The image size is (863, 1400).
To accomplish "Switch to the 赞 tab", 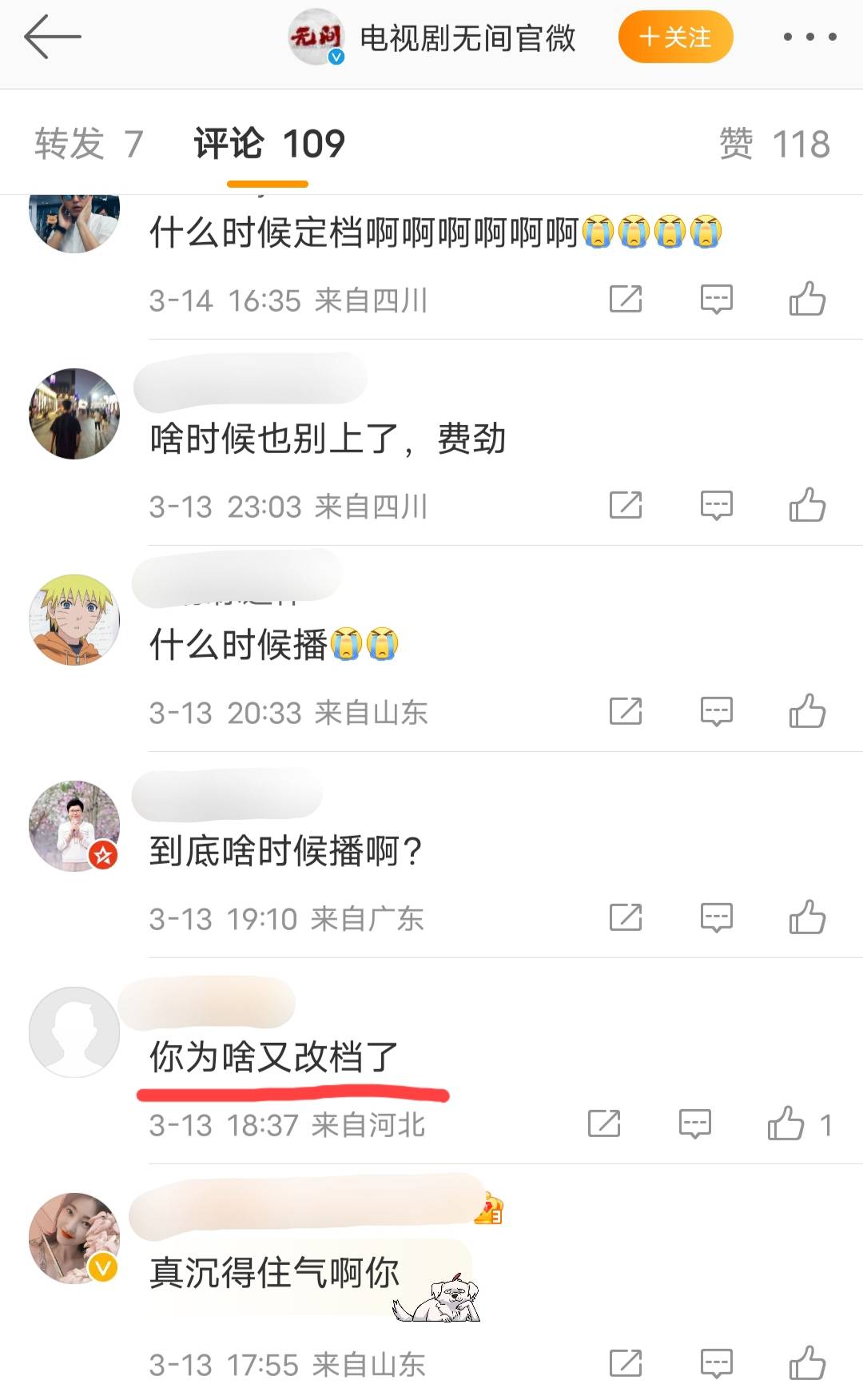I will [x=774, y=144].
